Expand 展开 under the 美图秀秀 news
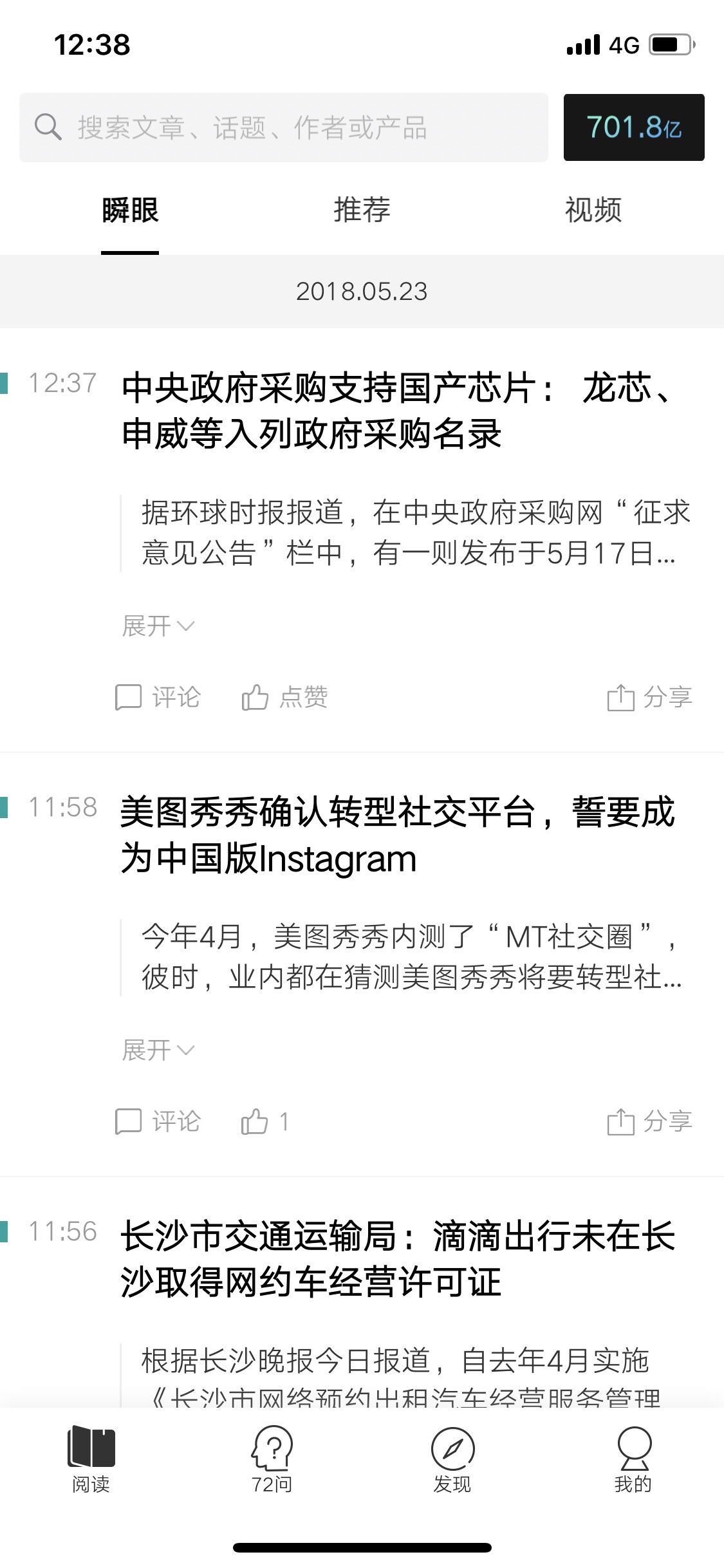The height and width of the screenshot is (1568, 724). click(x=158, y=1050)
